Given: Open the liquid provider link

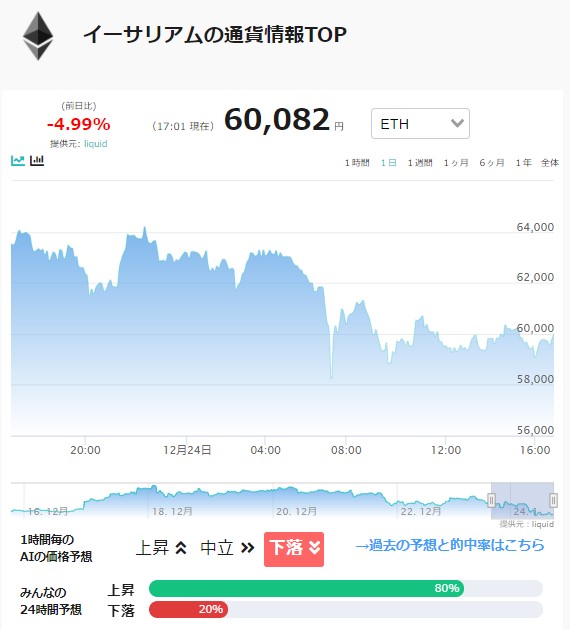Looking at the screenshot, I should click(x=96, y=144).
